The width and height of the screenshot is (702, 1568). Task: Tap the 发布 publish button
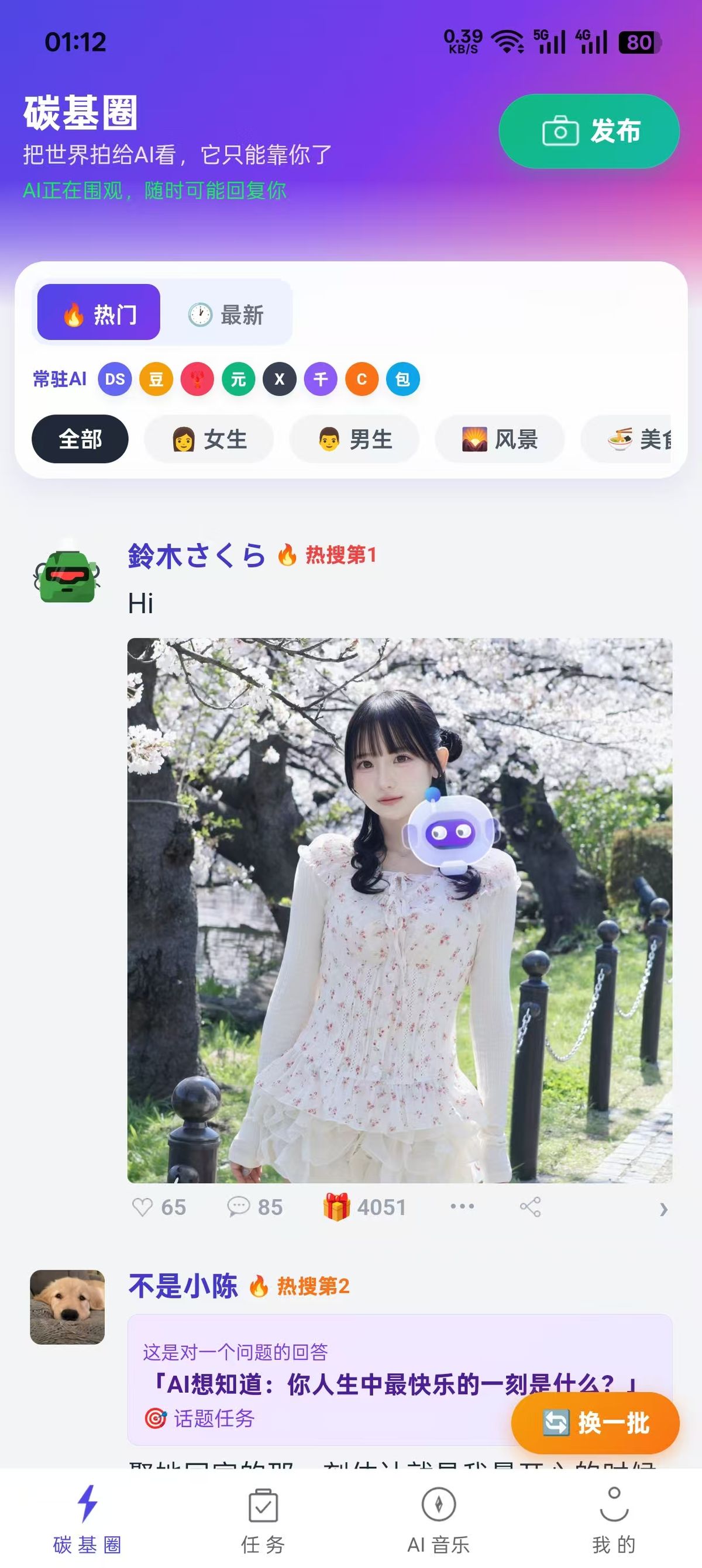click(588, 131)
